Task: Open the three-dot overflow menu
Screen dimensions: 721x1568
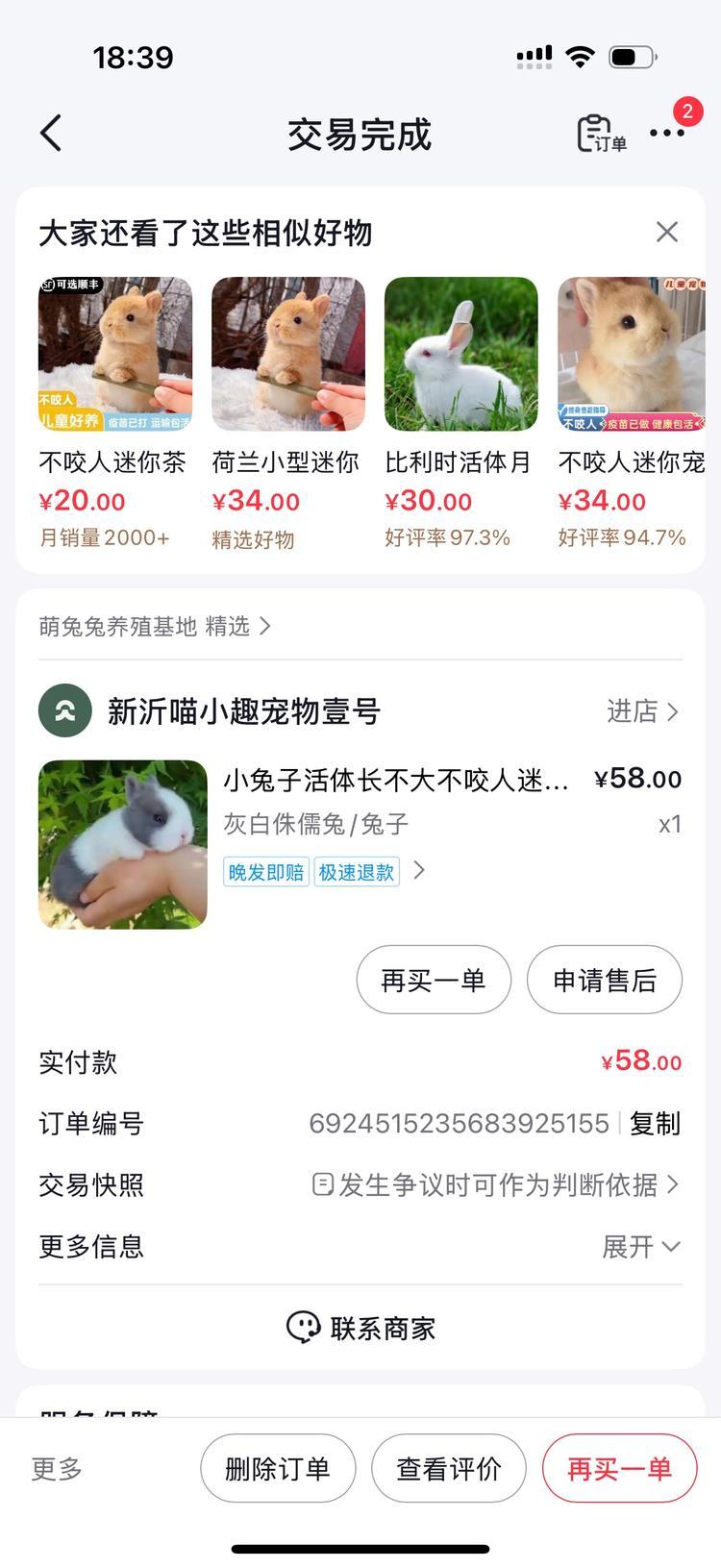Action: (666, 134)
